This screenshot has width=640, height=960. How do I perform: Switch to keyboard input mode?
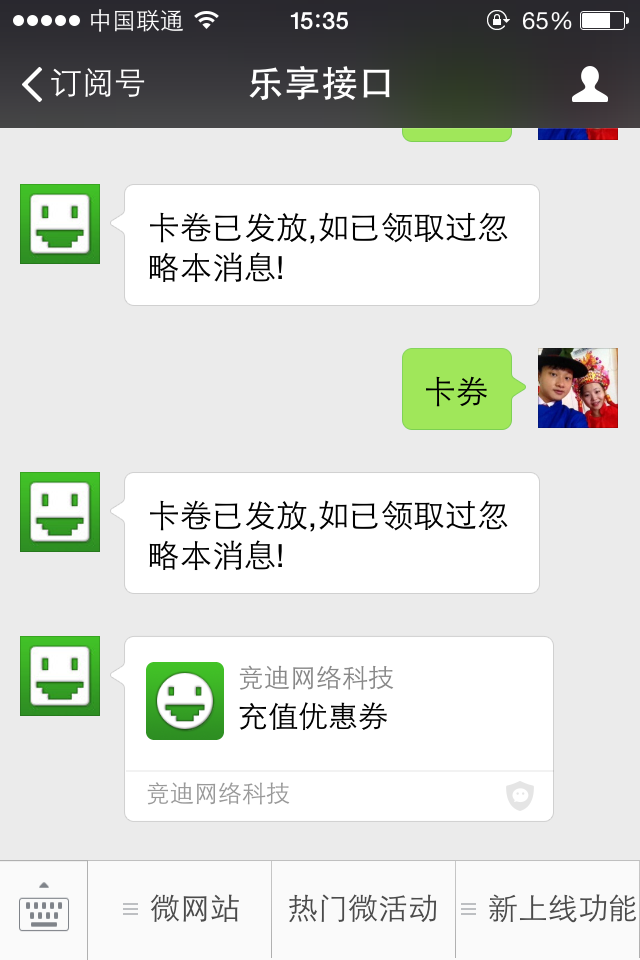coord(44,909)
